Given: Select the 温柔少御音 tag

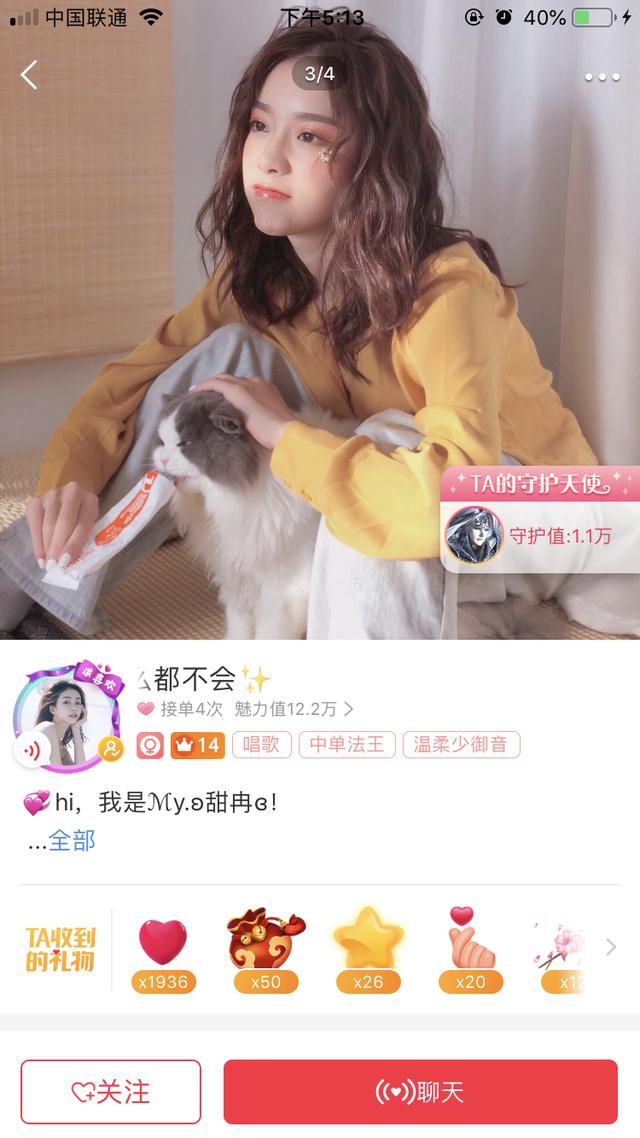Looking at the screenshot, I should click(461, 745).
